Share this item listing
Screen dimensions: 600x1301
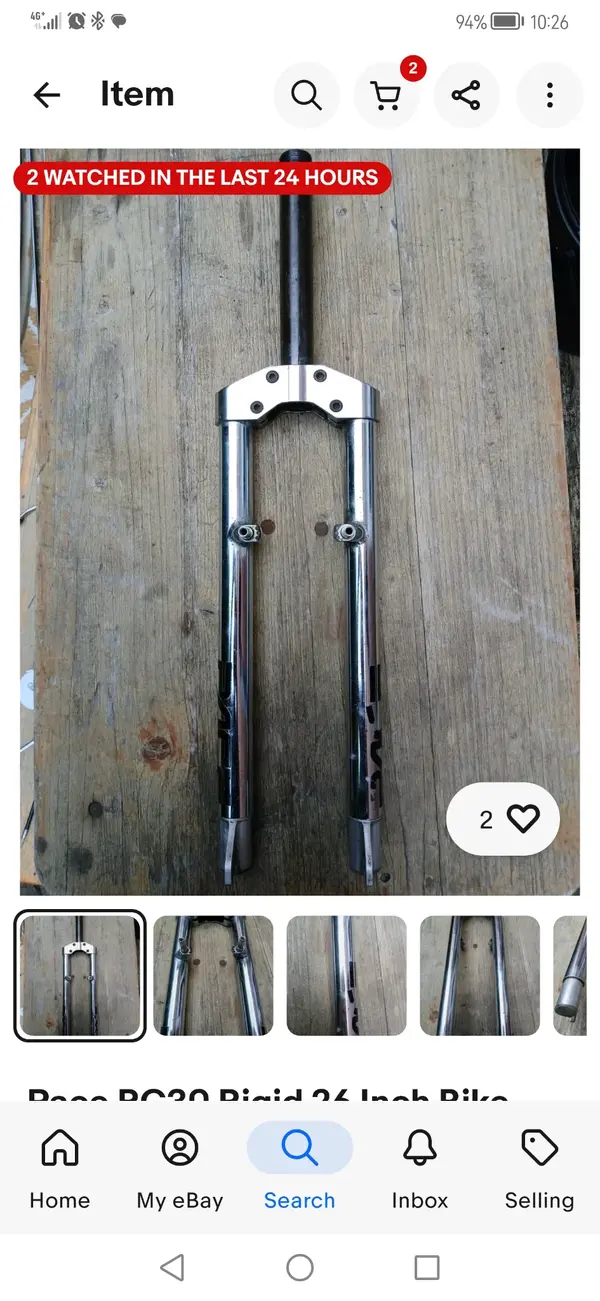(x=466, y=95)
